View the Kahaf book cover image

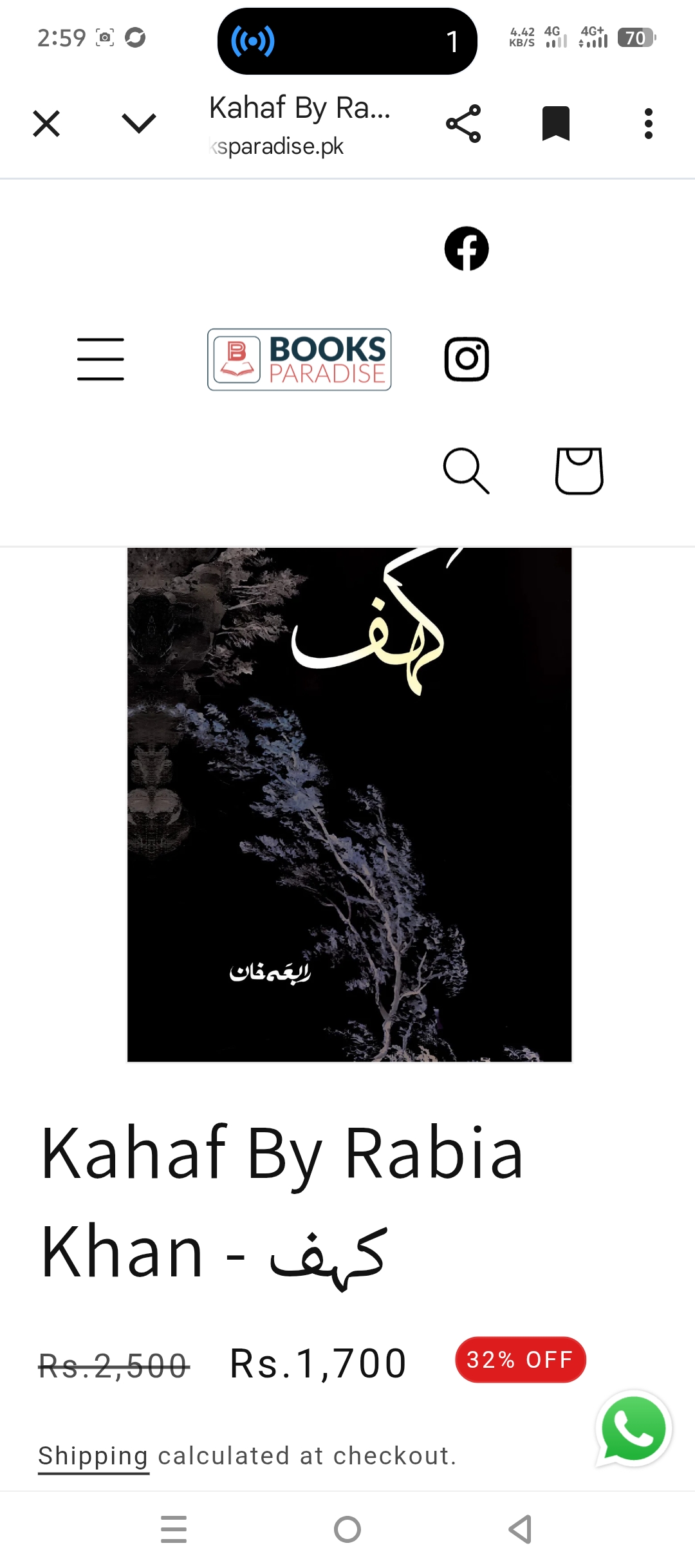[349, 805]
